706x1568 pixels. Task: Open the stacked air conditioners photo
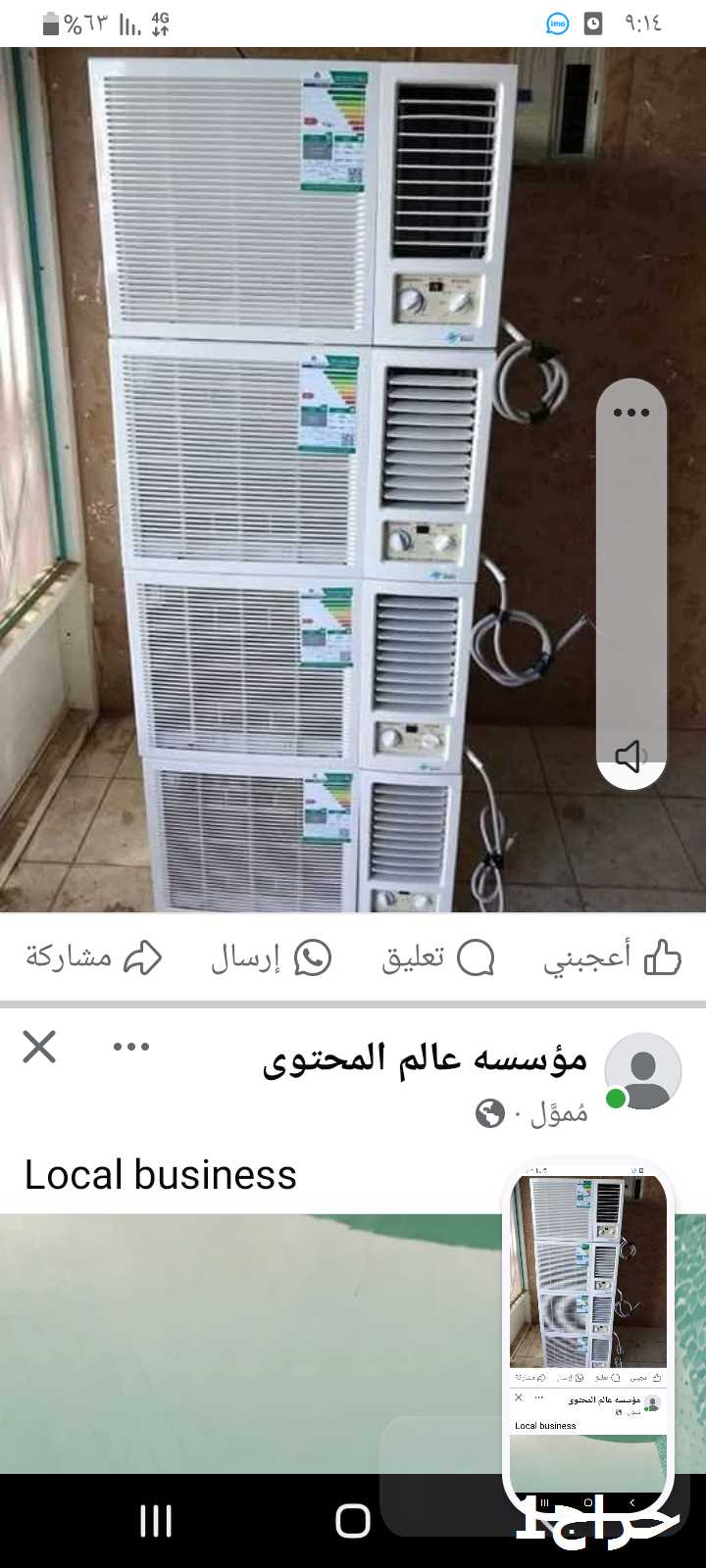click(294, 480)
